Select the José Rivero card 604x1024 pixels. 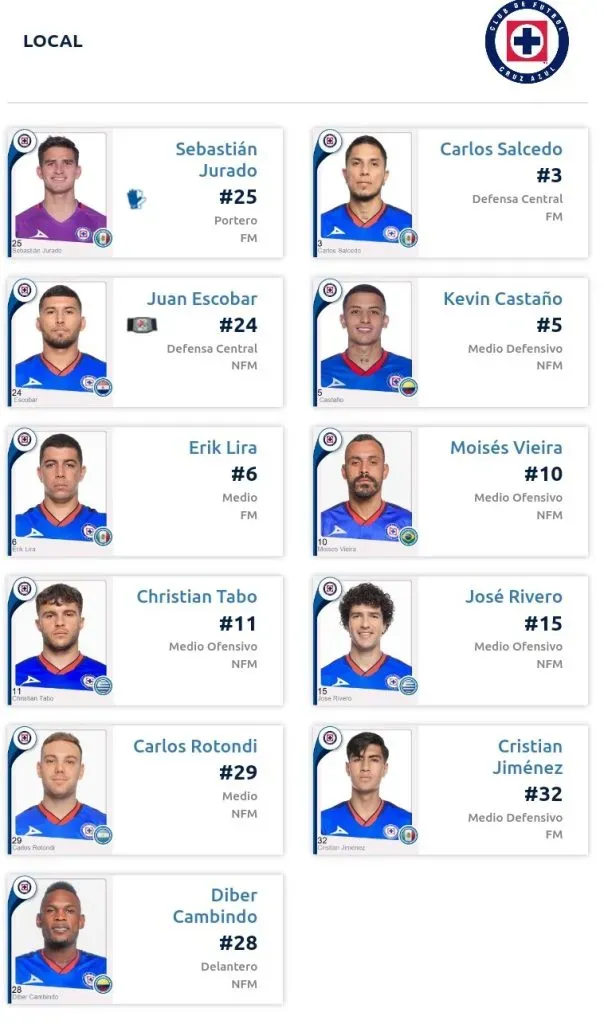pos(451,640)
